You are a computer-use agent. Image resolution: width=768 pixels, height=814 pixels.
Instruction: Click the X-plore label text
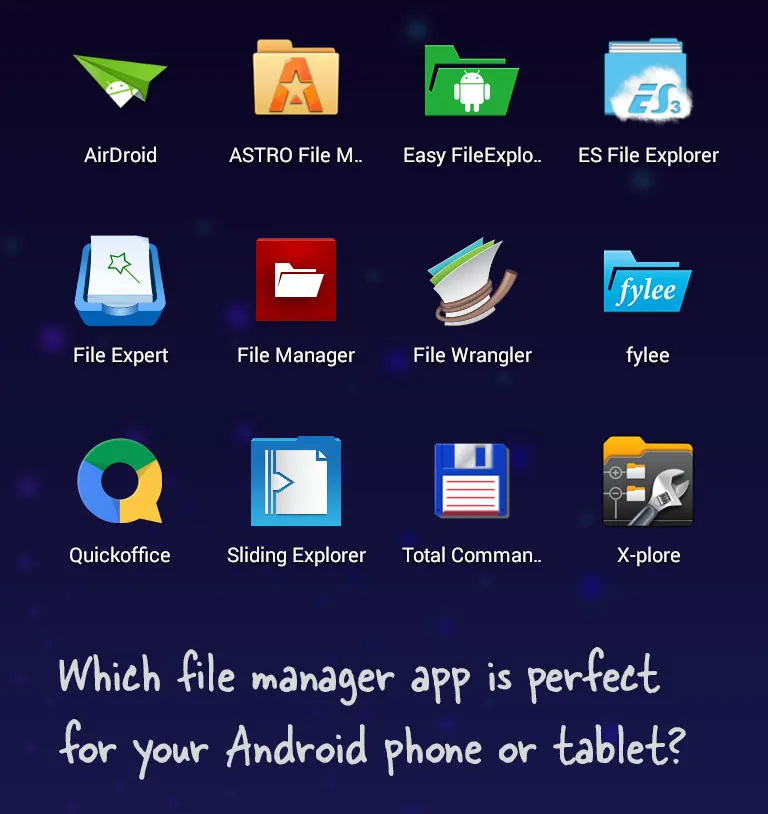pos(650,555)
